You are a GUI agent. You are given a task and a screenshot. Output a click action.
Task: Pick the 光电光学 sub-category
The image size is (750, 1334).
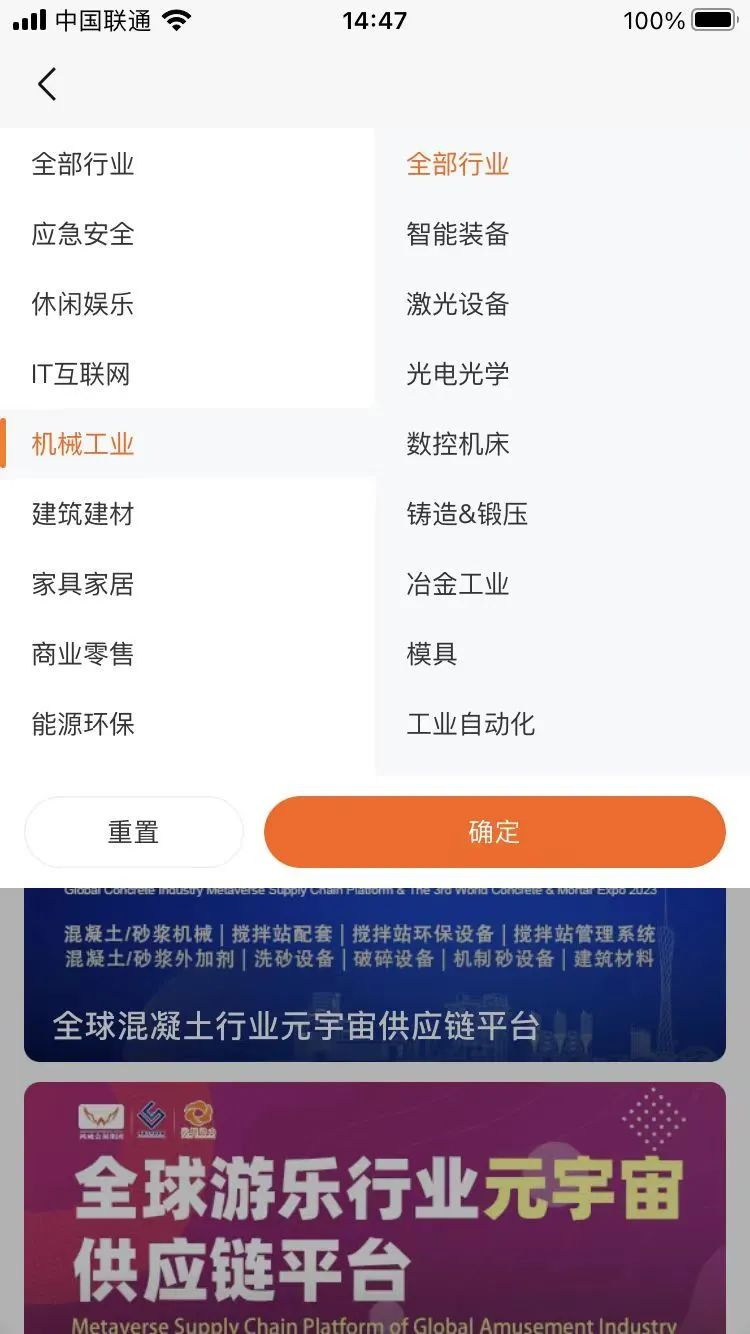point(562,373)
